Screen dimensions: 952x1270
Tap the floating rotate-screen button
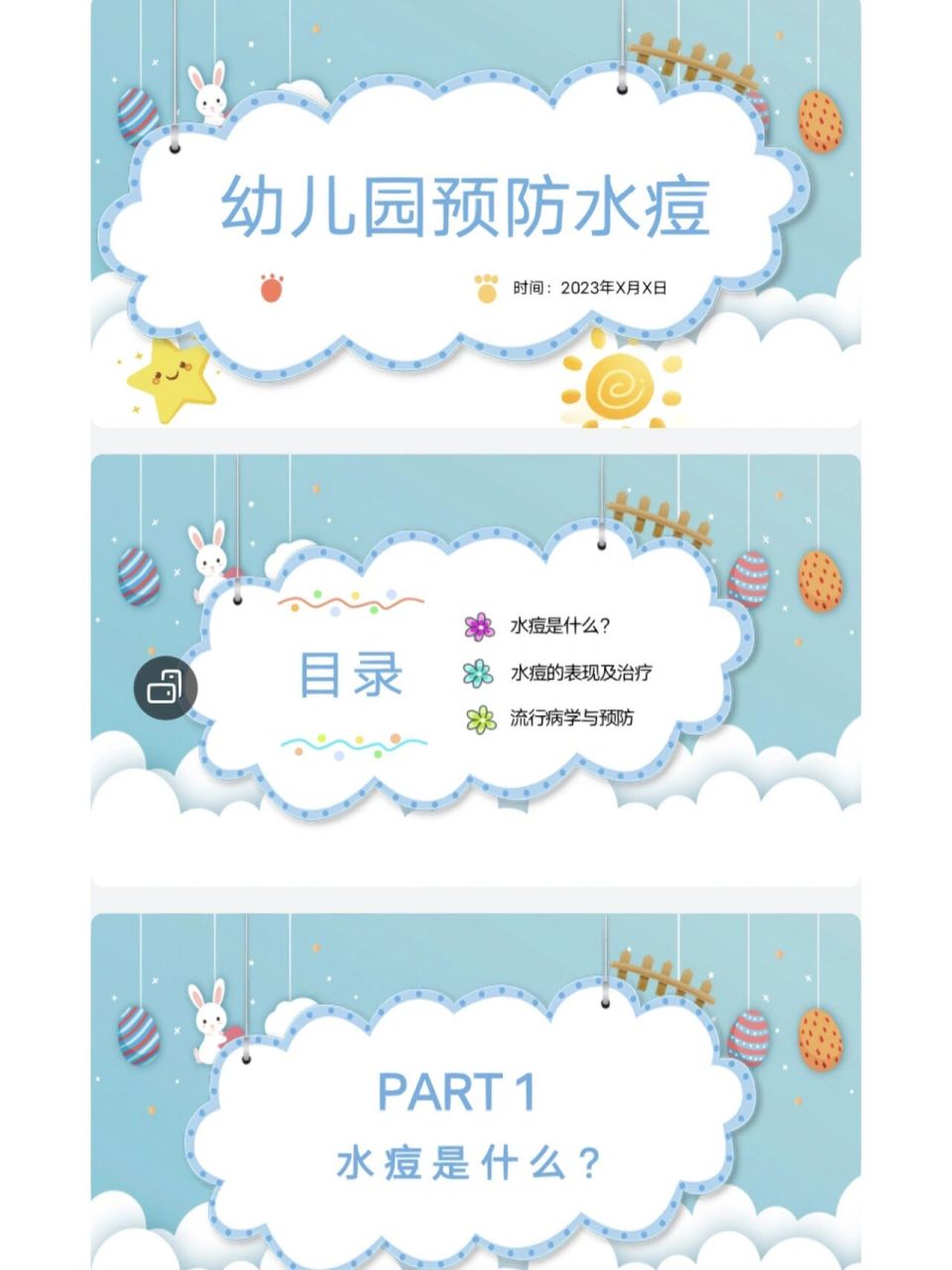click(166, 687)
